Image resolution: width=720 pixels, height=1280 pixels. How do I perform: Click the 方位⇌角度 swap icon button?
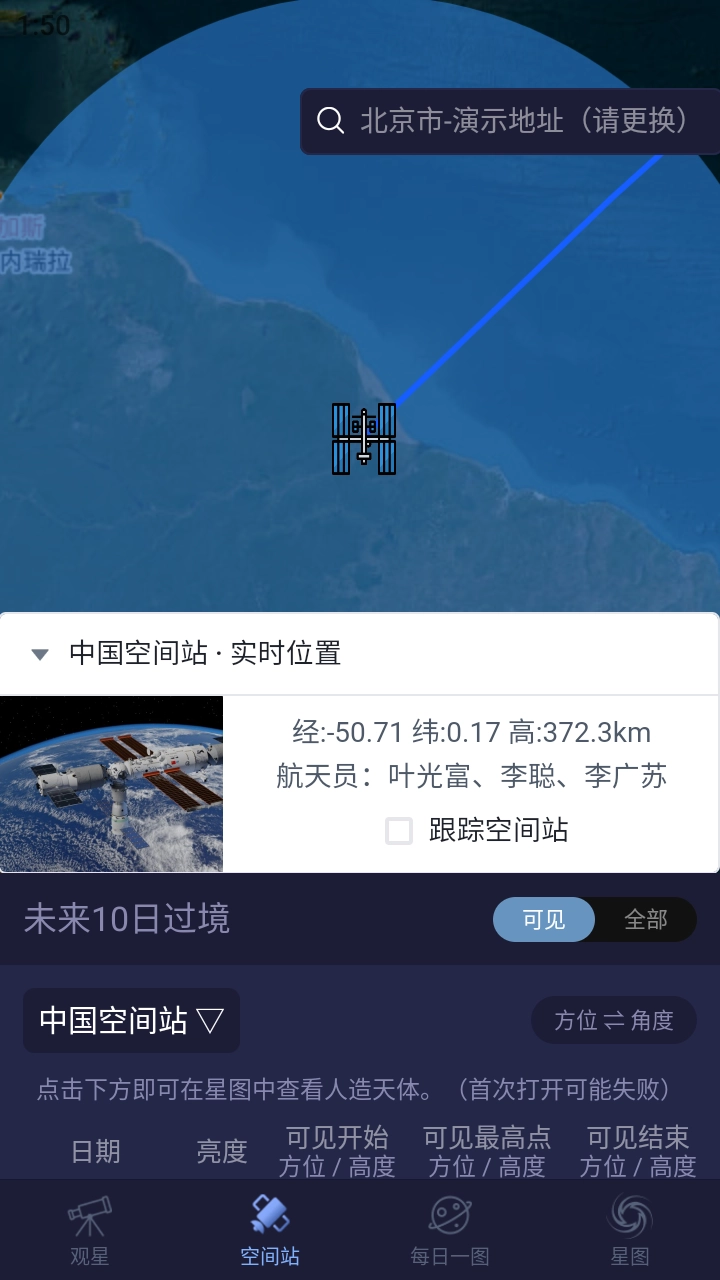click(613, 1020)
